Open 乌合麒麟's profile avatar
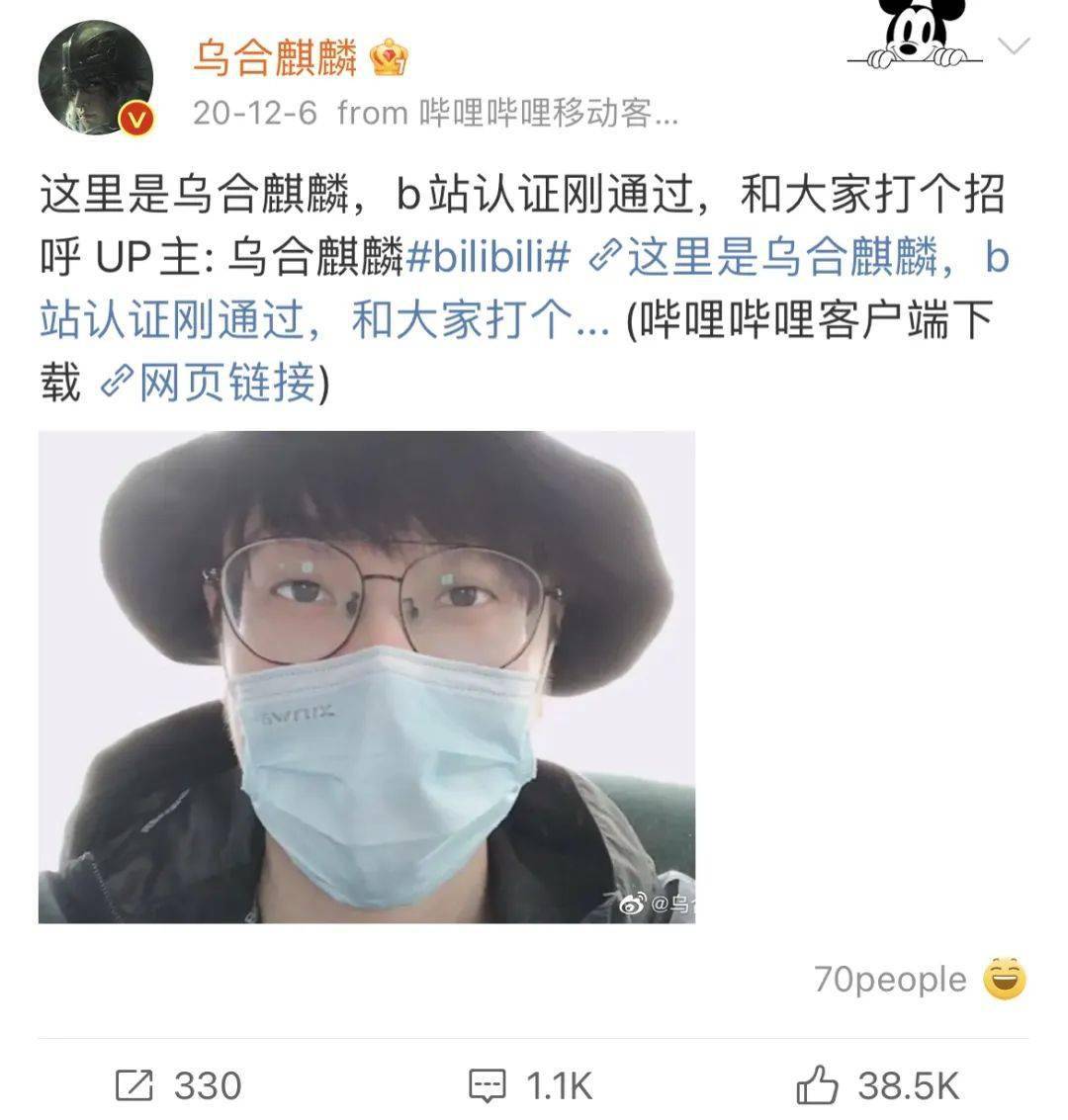This screenshot has width=1068, height=1120. coord(95,77)
